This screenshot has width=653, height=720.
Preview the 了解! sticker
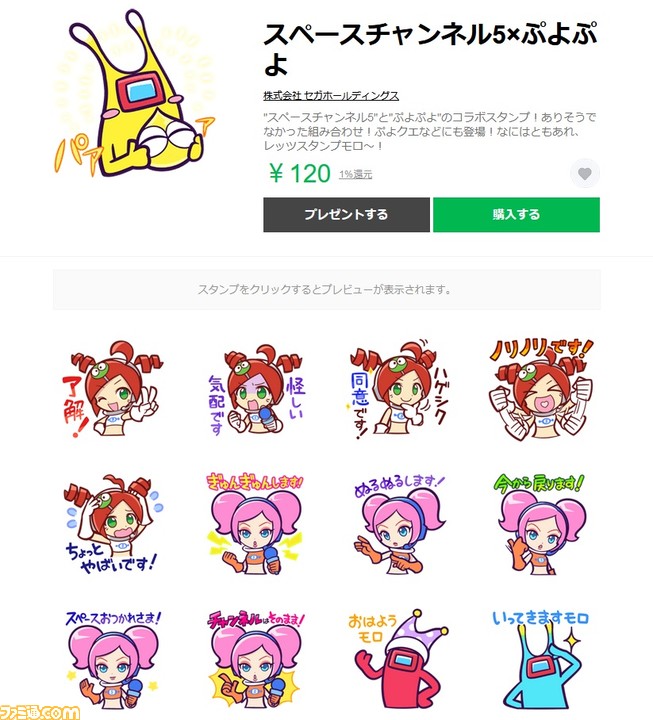tap(113, 389)
